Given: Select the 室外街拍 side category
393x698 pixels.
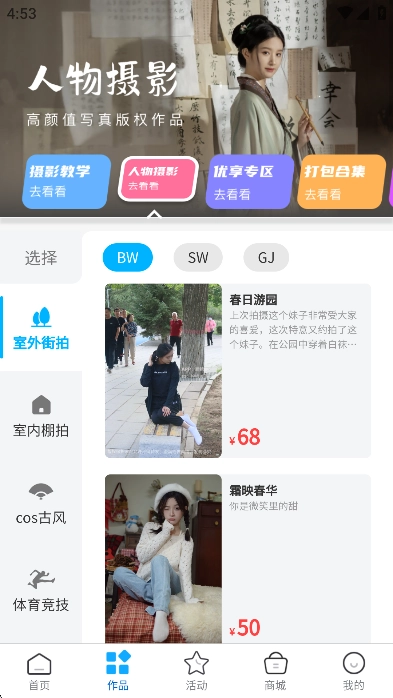Looking at the screenshot, I should [x=41, y=328].
